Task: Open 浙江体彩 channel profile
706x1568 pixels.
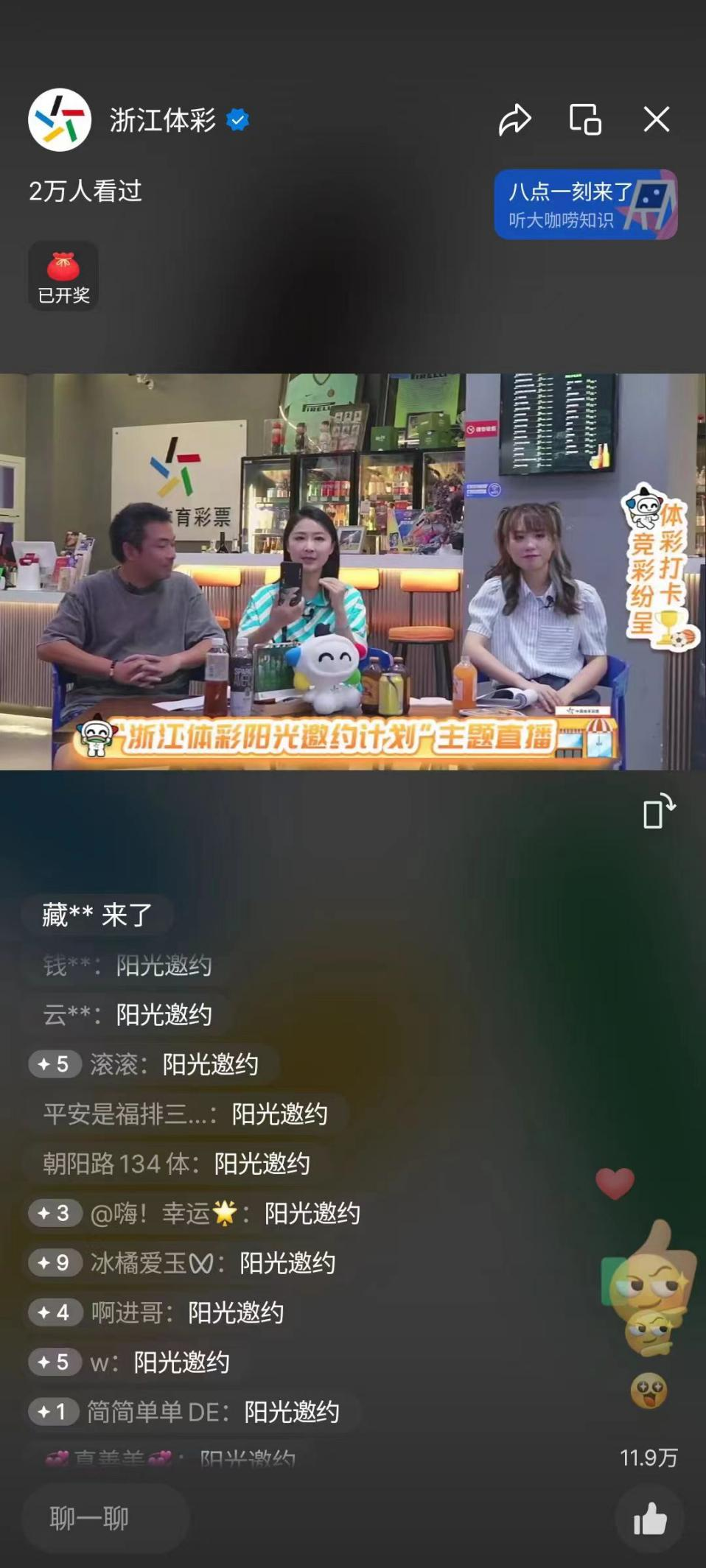Action: [60, 119]
